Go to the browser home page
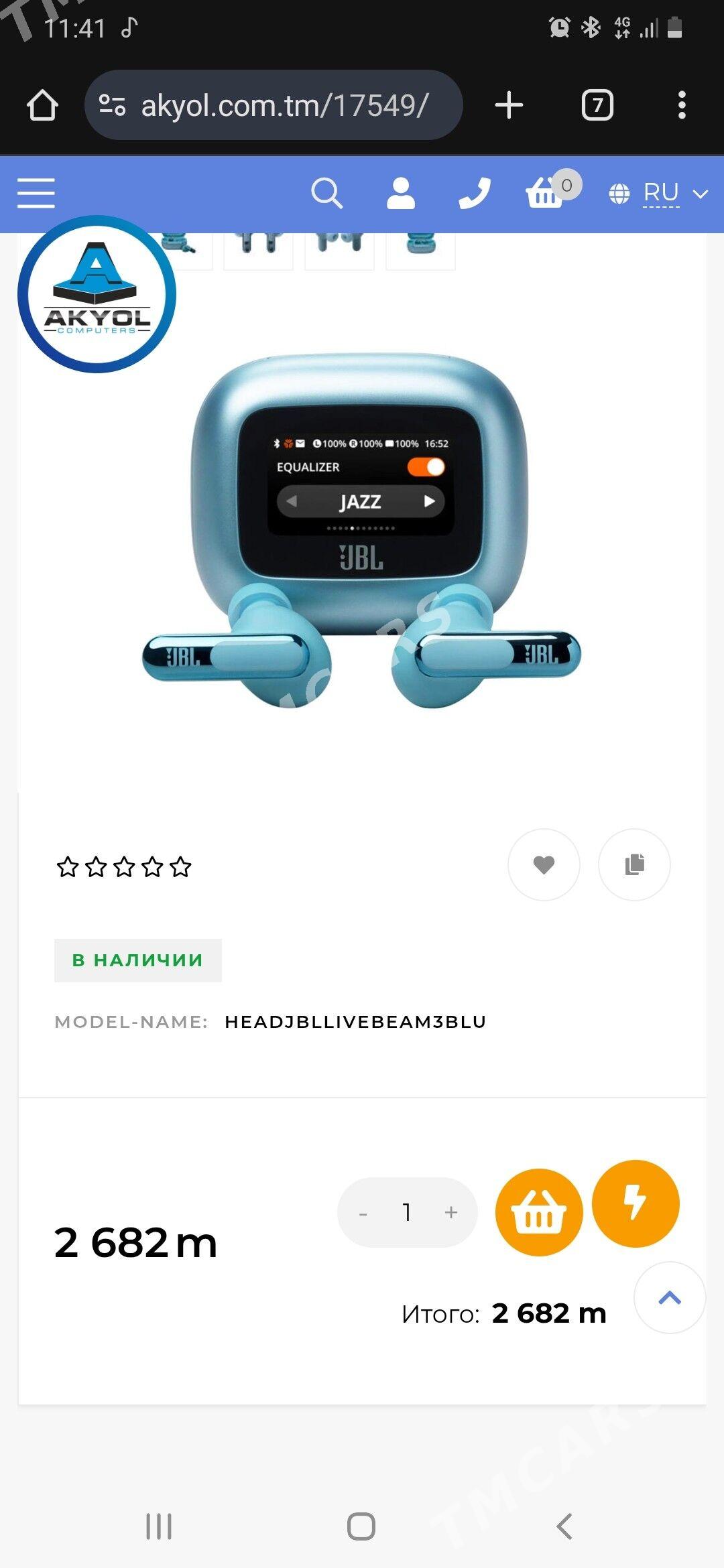Image resolution: width=724 pixels, height=1568 pixels. [42, 105]
